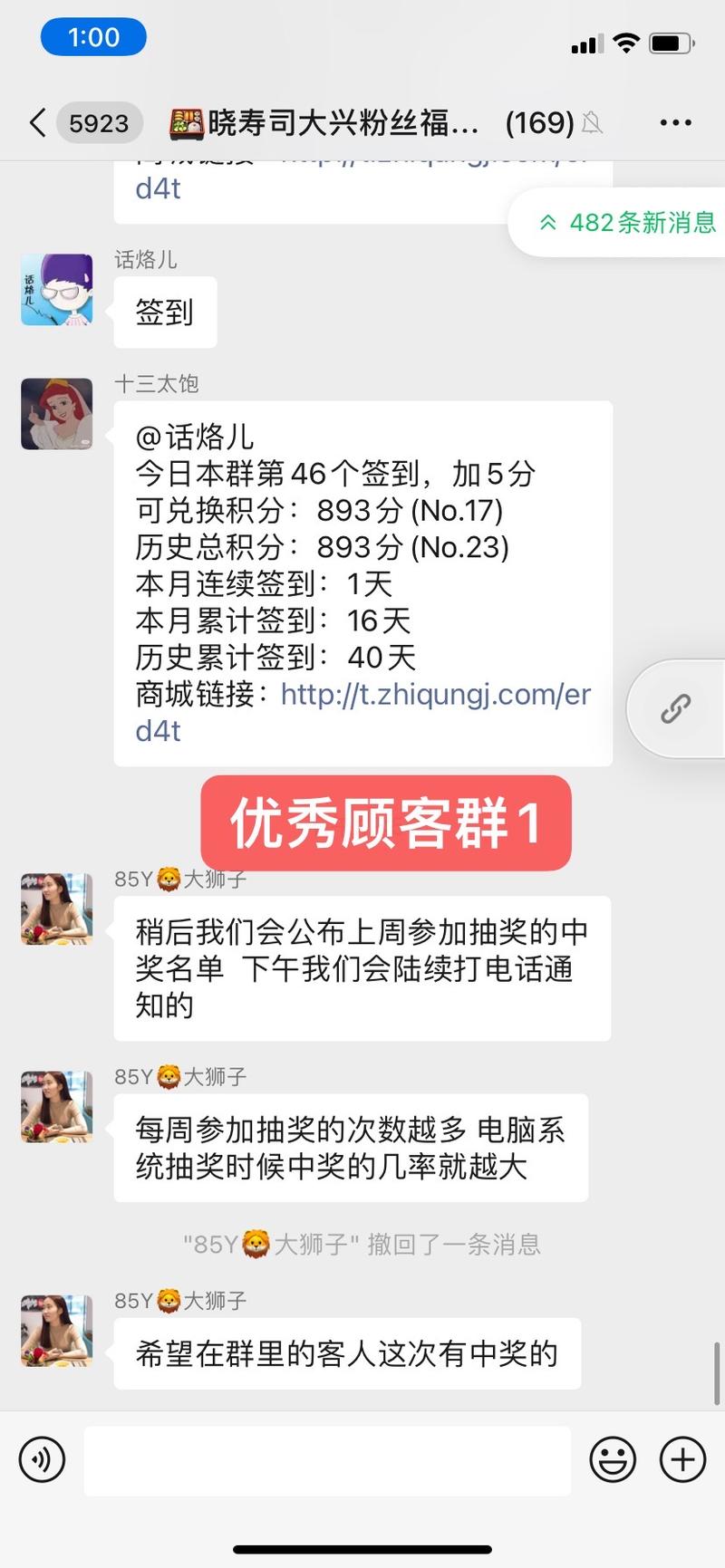Viewport: 725px width, 1568px height.
Task: Open the group chat overflow menu
Action: click(x=675, y=123)
